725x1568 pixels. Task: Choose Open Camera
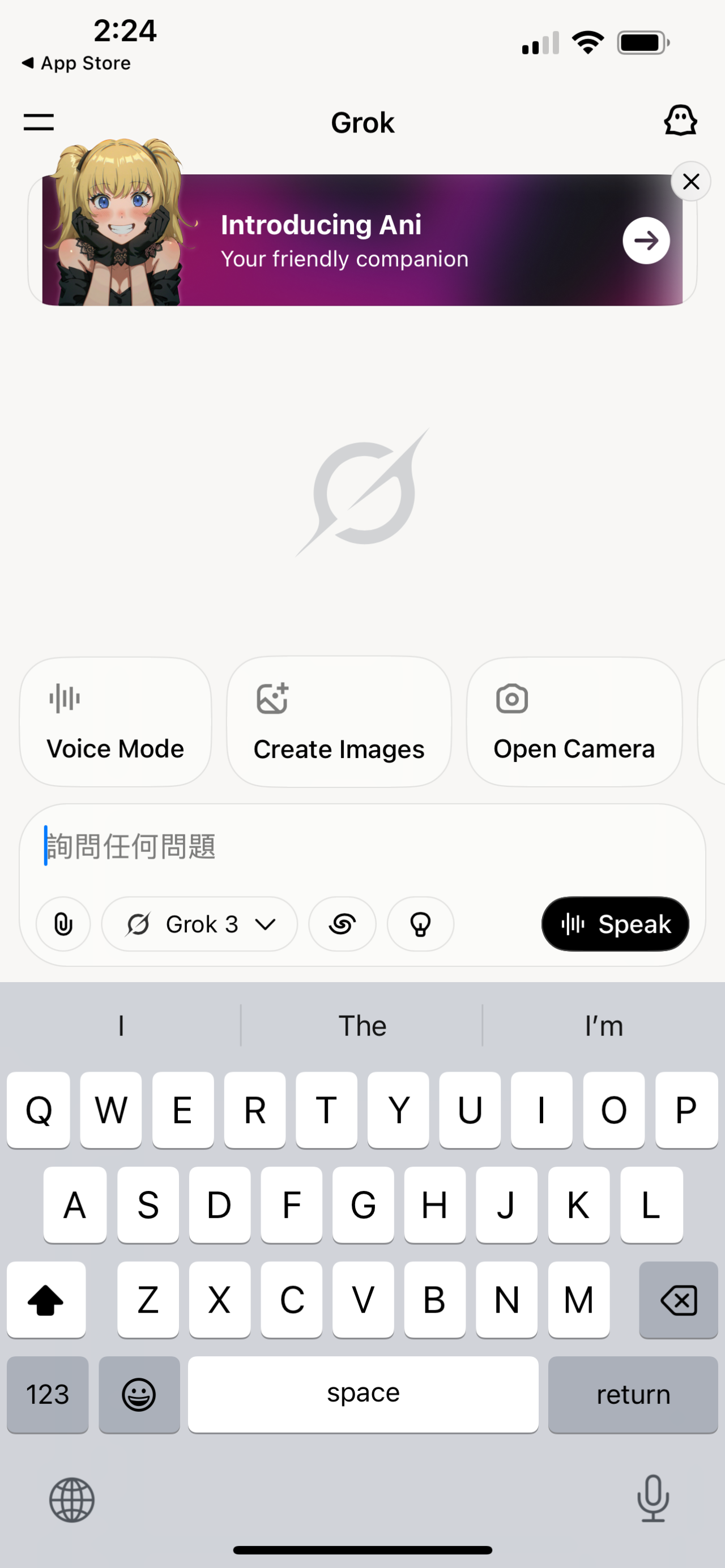coord(574,722)
